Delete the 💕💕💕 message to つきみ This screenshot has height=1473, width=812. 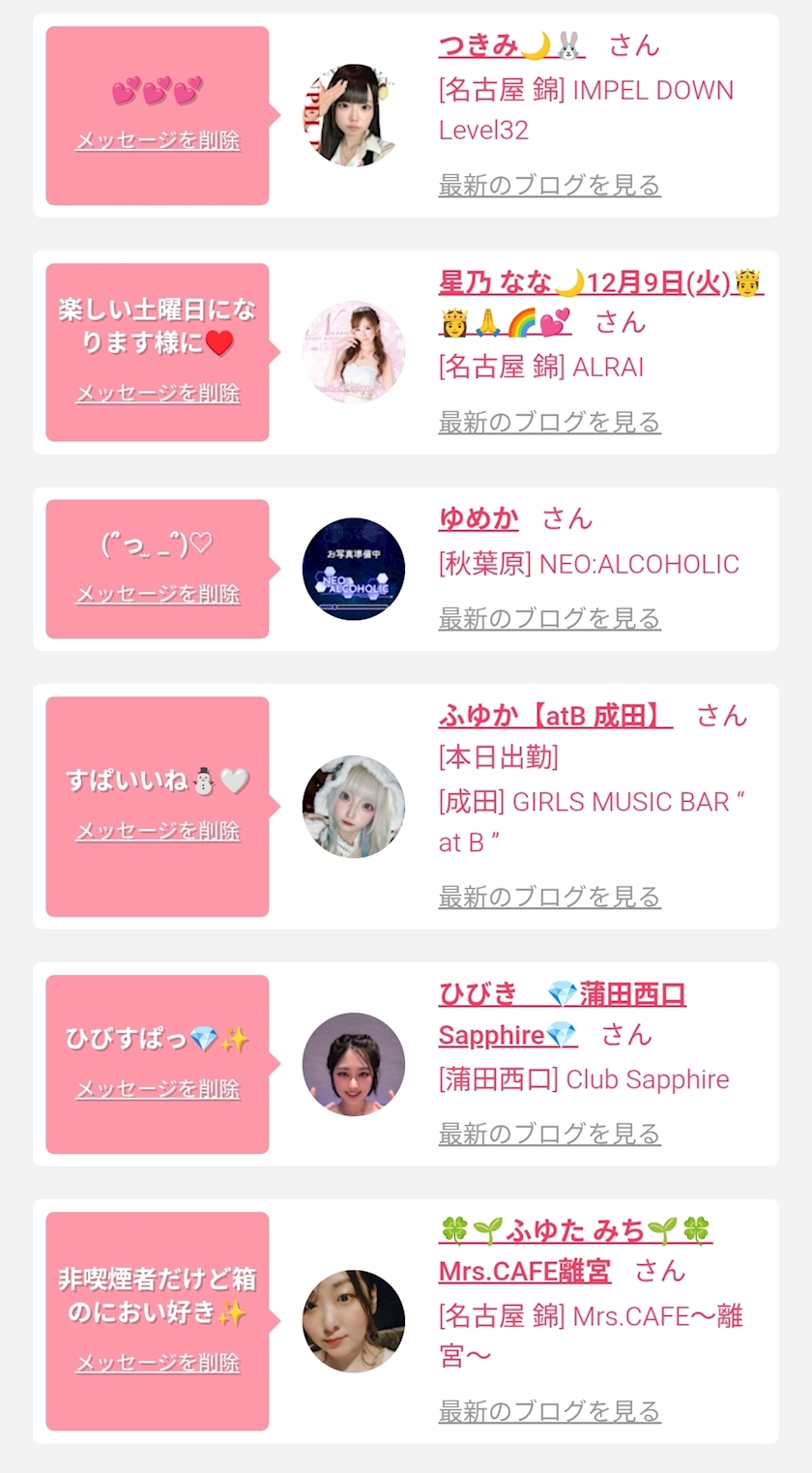click(158, 140)
